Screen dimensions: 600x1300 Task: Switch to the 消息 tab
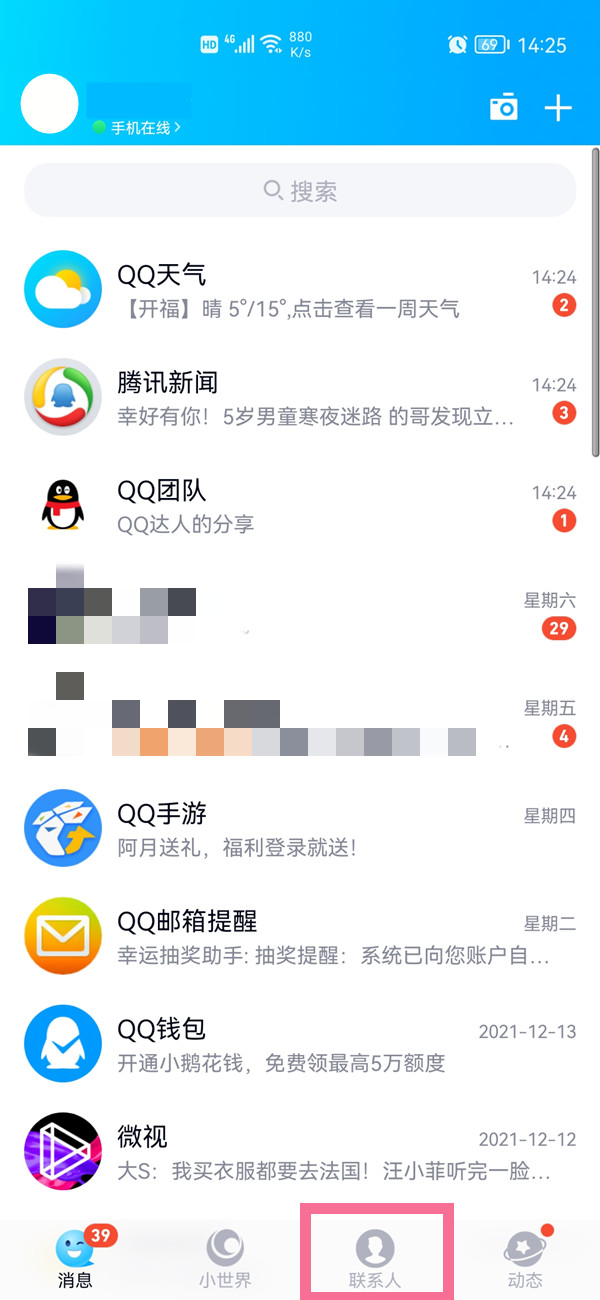coord(76,1257)
